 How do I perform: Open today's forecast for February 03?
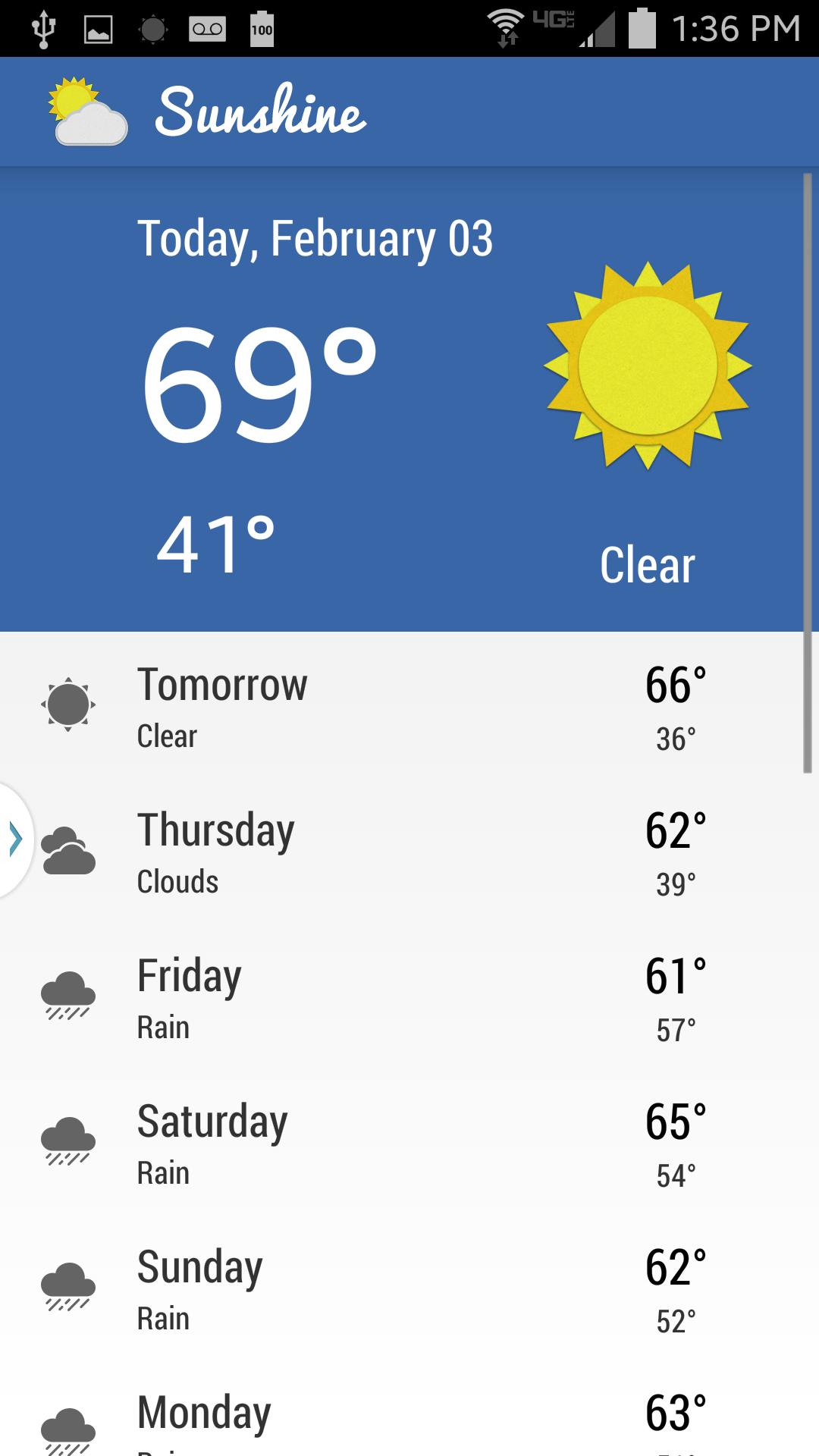pos(402,398)
